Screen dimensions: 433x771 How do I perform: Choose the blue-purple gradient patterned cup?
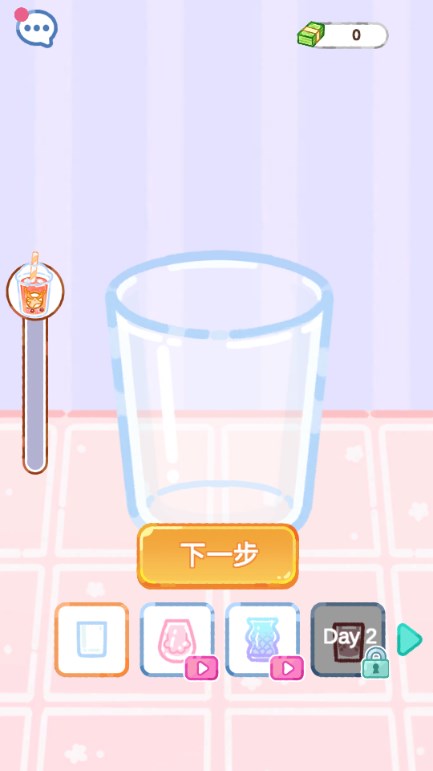point(263,639)
